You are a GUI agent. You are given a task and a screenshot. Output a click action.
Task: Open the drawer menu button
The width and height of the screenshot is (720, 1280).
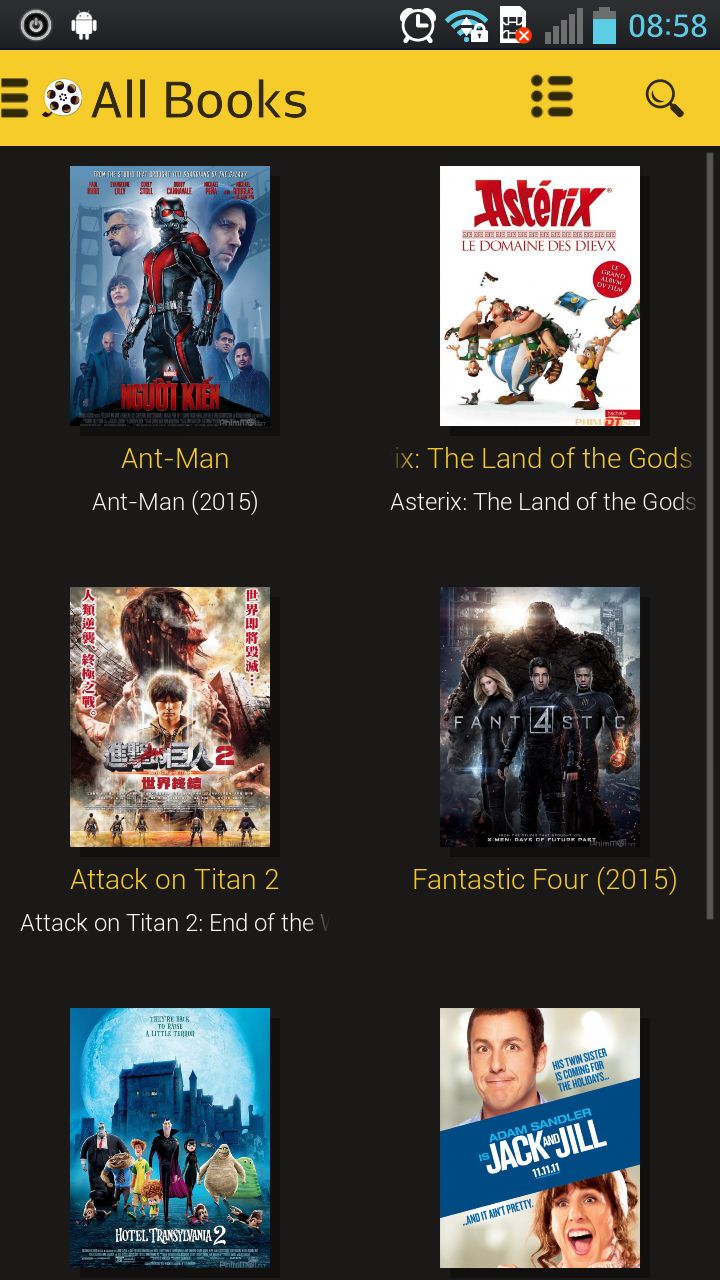point(15,98)
